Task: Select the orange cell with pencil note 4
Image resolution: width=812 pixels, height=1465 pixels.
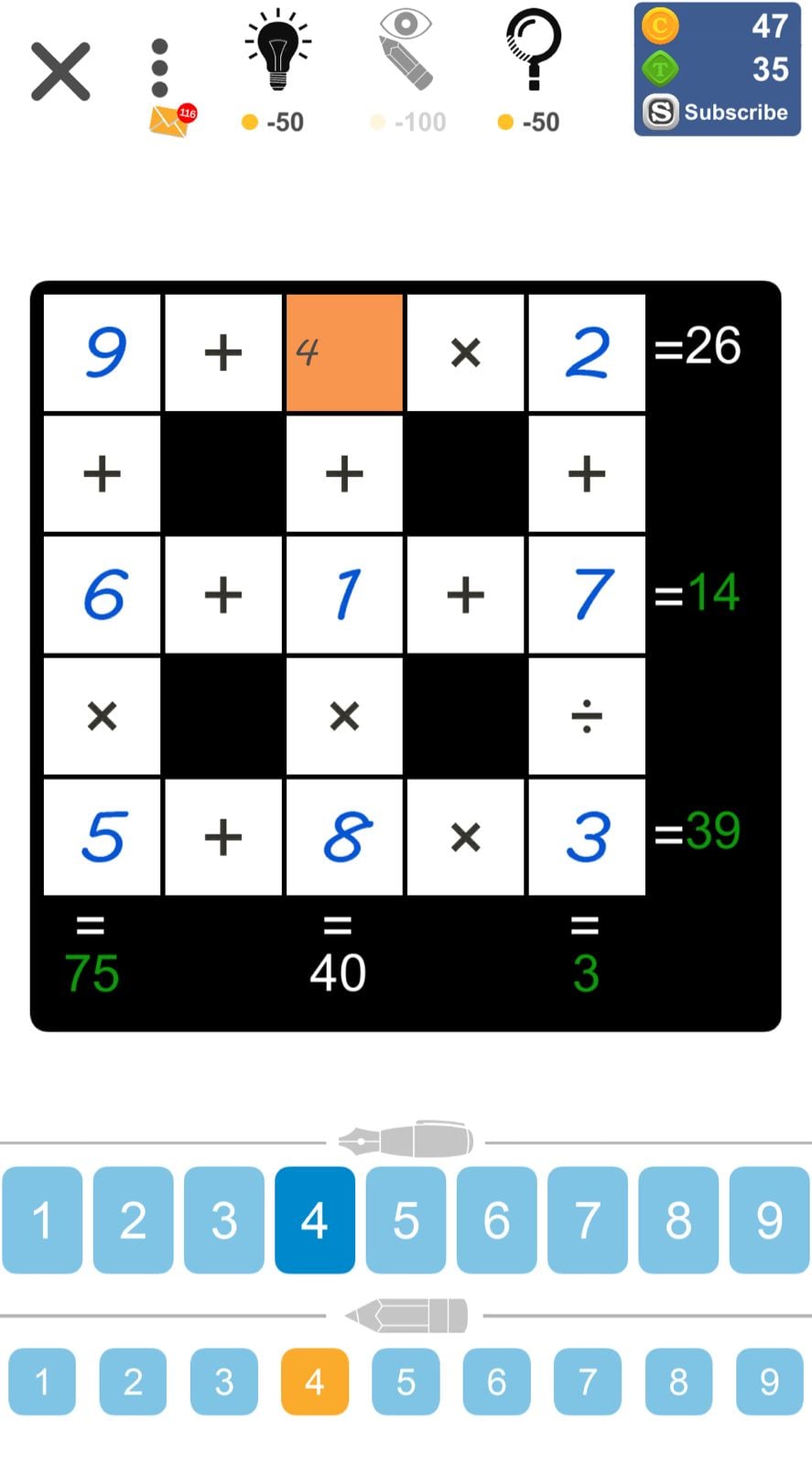Action: pyautogui.click(x=344, y=353)
